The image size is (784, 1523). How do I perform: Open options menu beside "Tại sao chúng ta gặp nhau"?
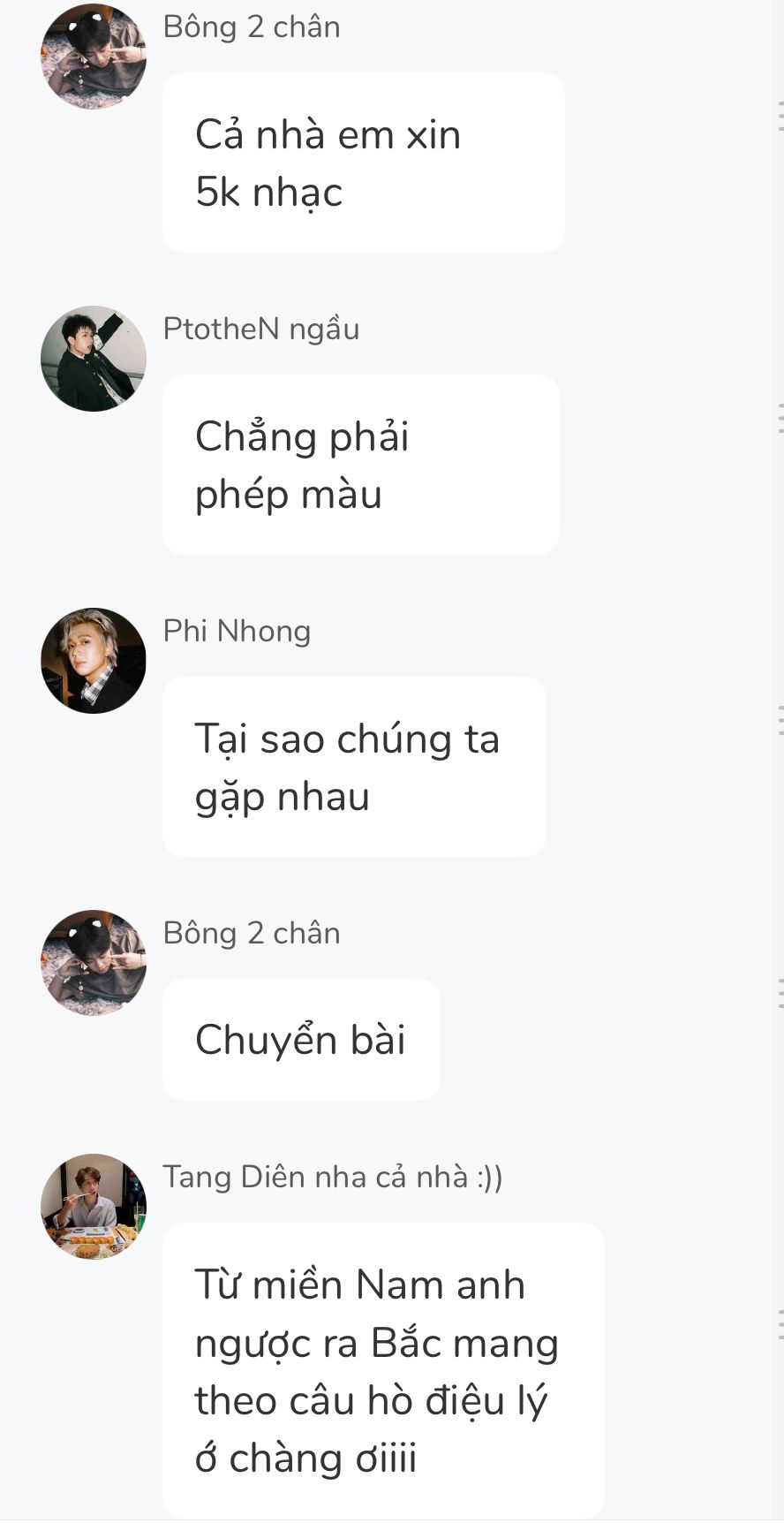(x=780, y=720)
